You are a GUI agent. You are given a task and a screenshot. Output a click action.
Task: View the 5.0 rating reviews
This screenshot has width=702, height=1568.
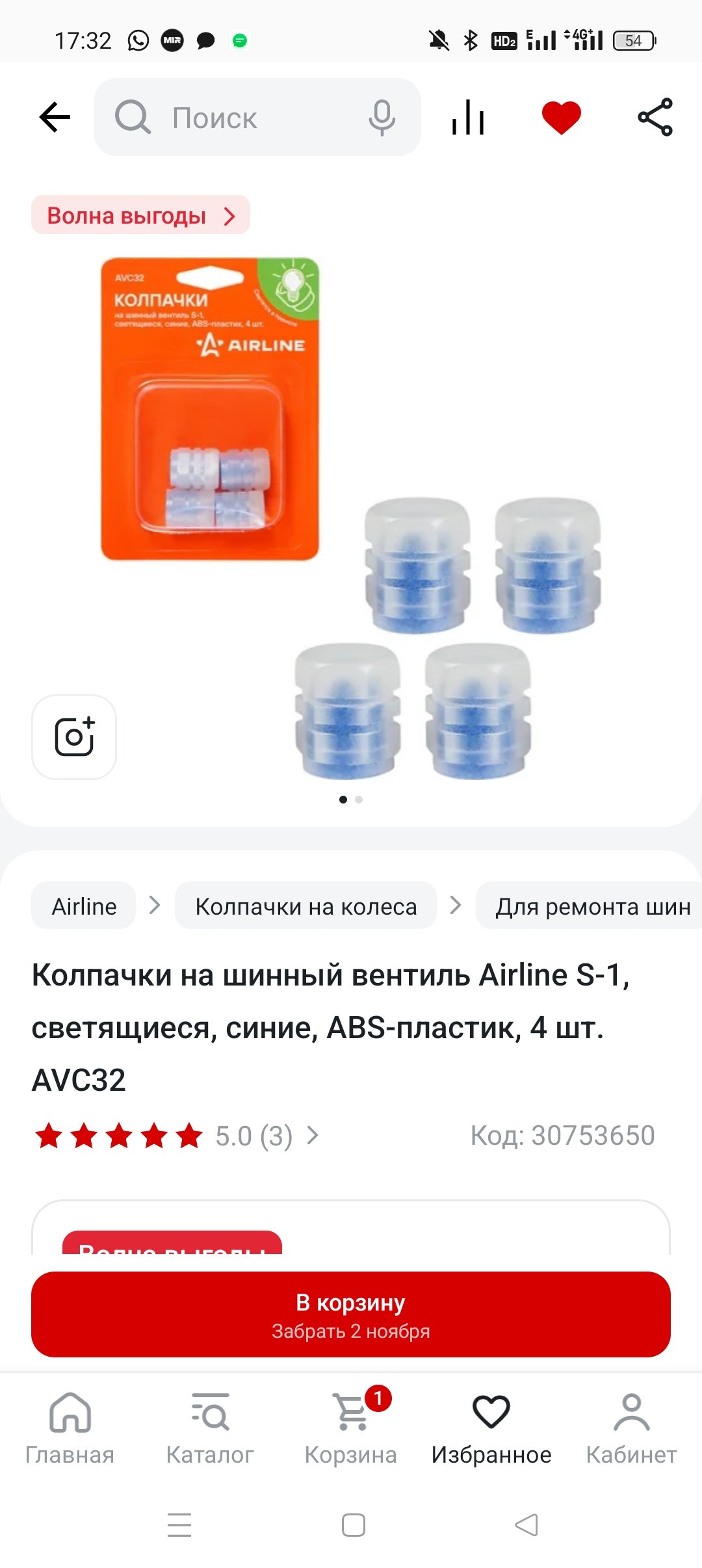253,1136
